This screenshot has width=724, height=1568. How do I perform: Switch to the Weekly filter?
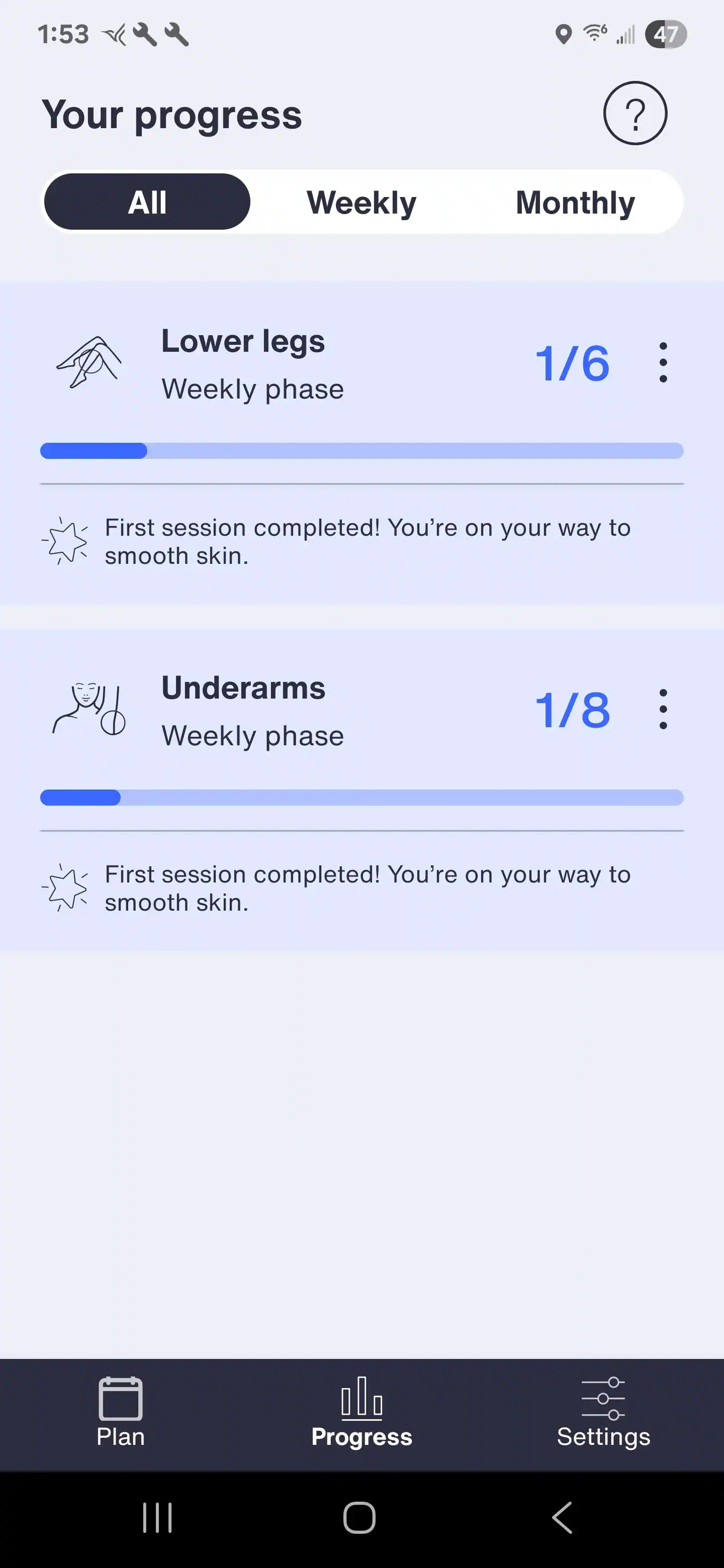pyautogui.click(x=361, y=202)
